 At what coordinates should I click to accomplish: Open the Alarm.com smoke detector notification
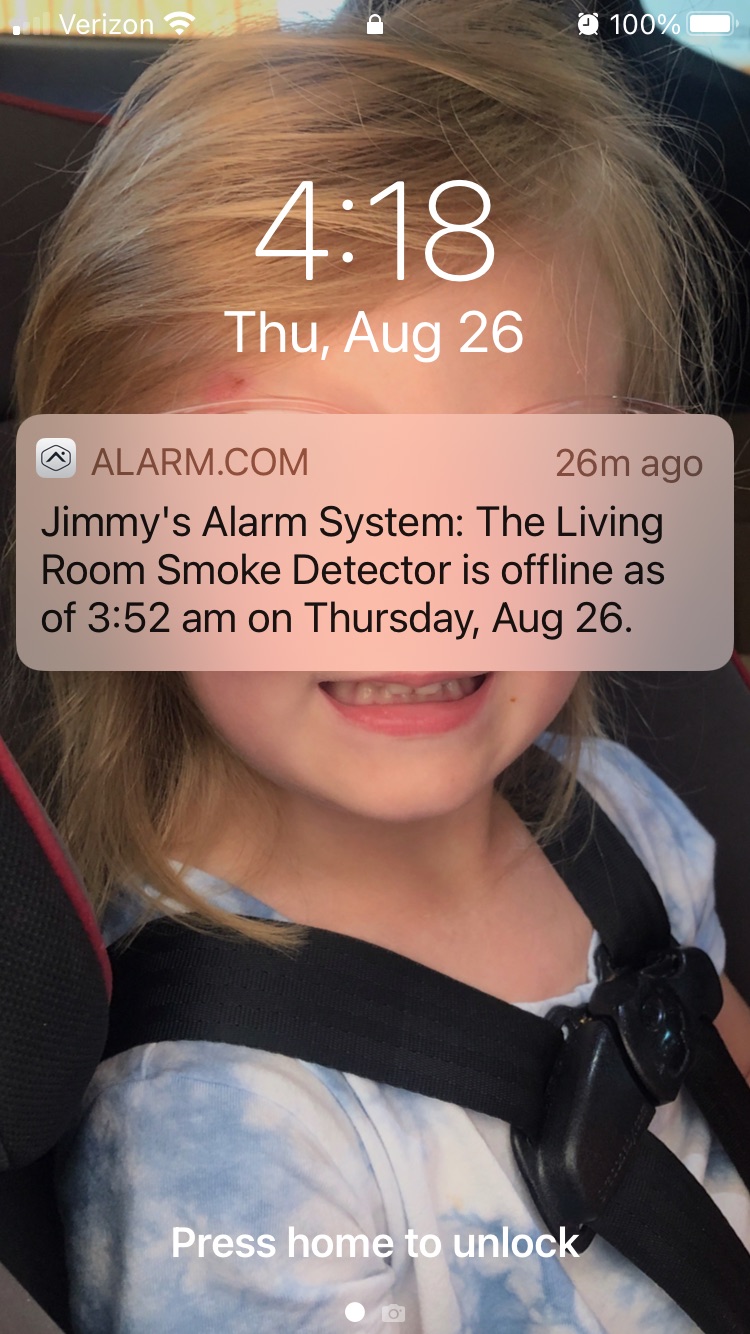pos(375,542)
